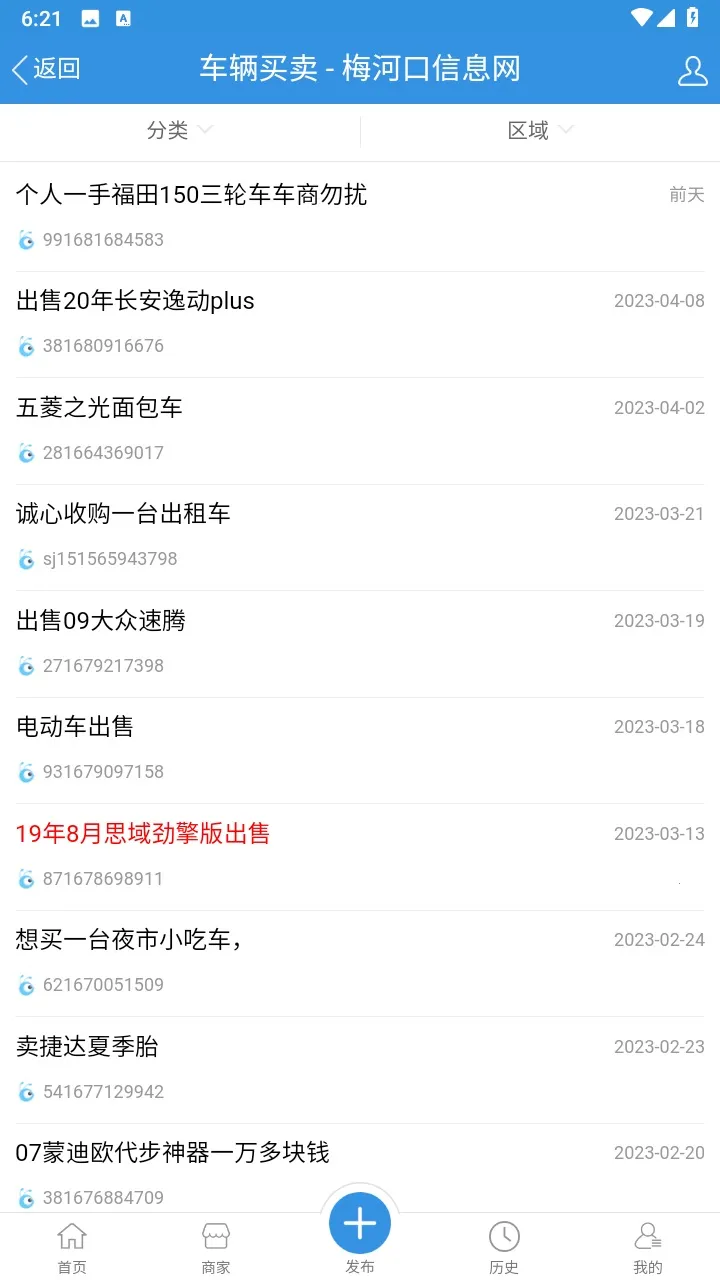Image resolution: width=720 pixels, height=1280 pixels.
Task: Open the red listing 19年8月思域劲擎版出售
Action: (143, 833)
